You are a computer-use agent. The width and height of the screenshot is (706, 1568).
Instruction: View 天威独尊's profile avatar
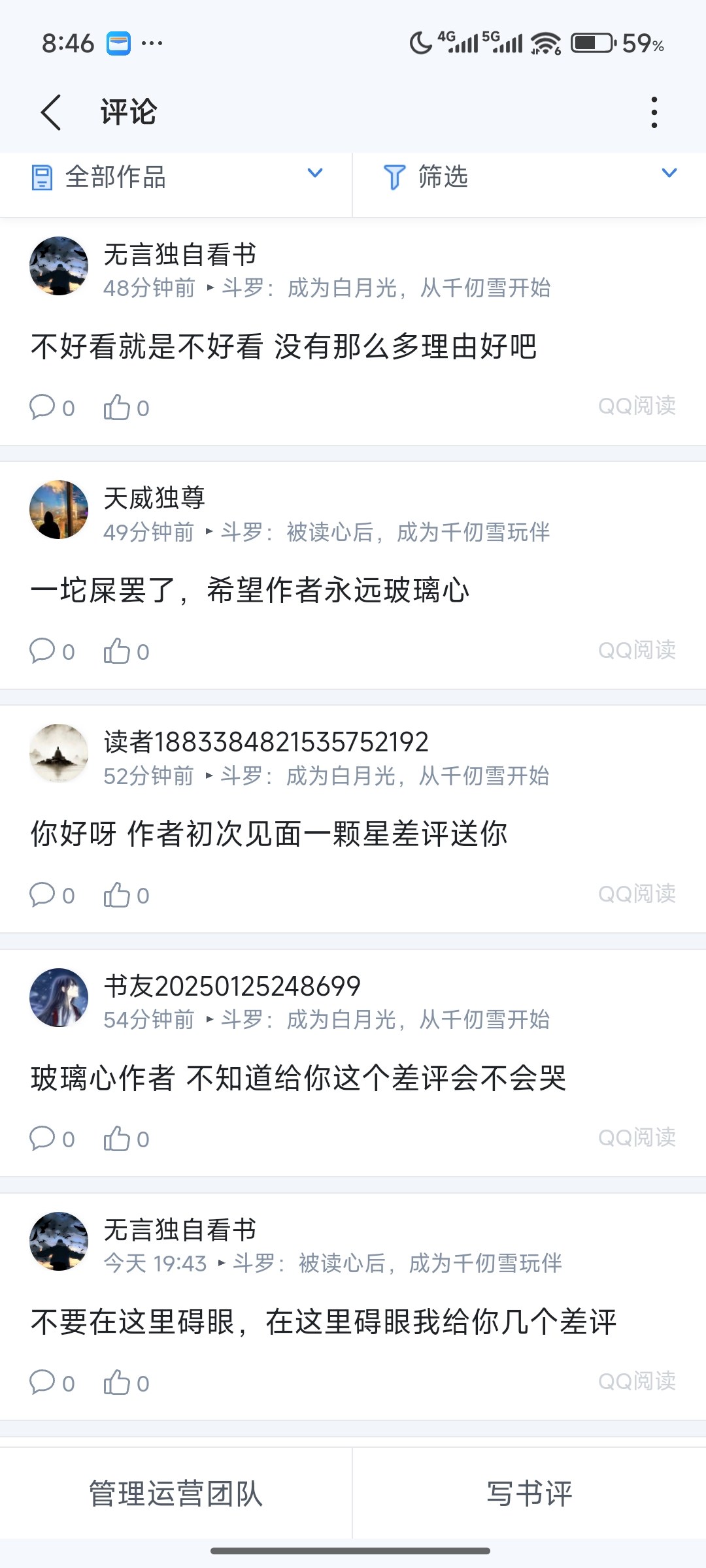click(x=59, y=510)
